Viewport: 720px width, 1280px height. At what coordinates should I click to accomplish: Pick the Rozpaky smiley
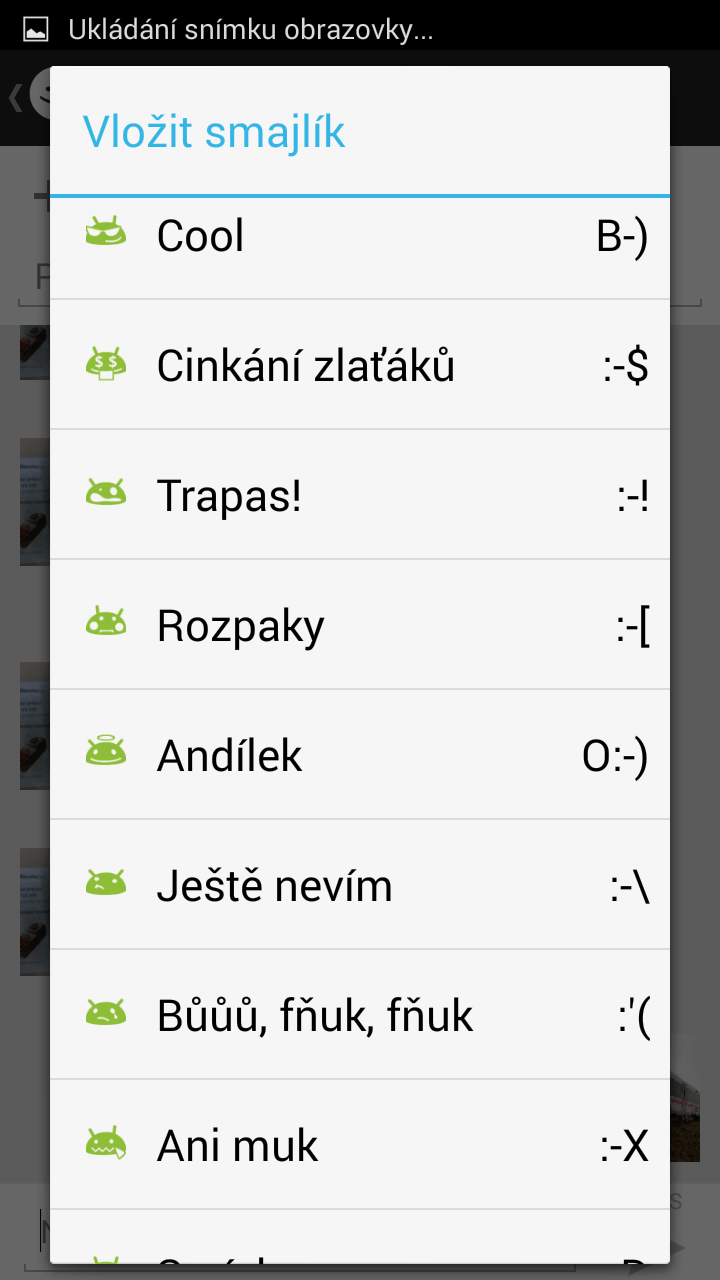pyautogui.click(x=360, y=625)
